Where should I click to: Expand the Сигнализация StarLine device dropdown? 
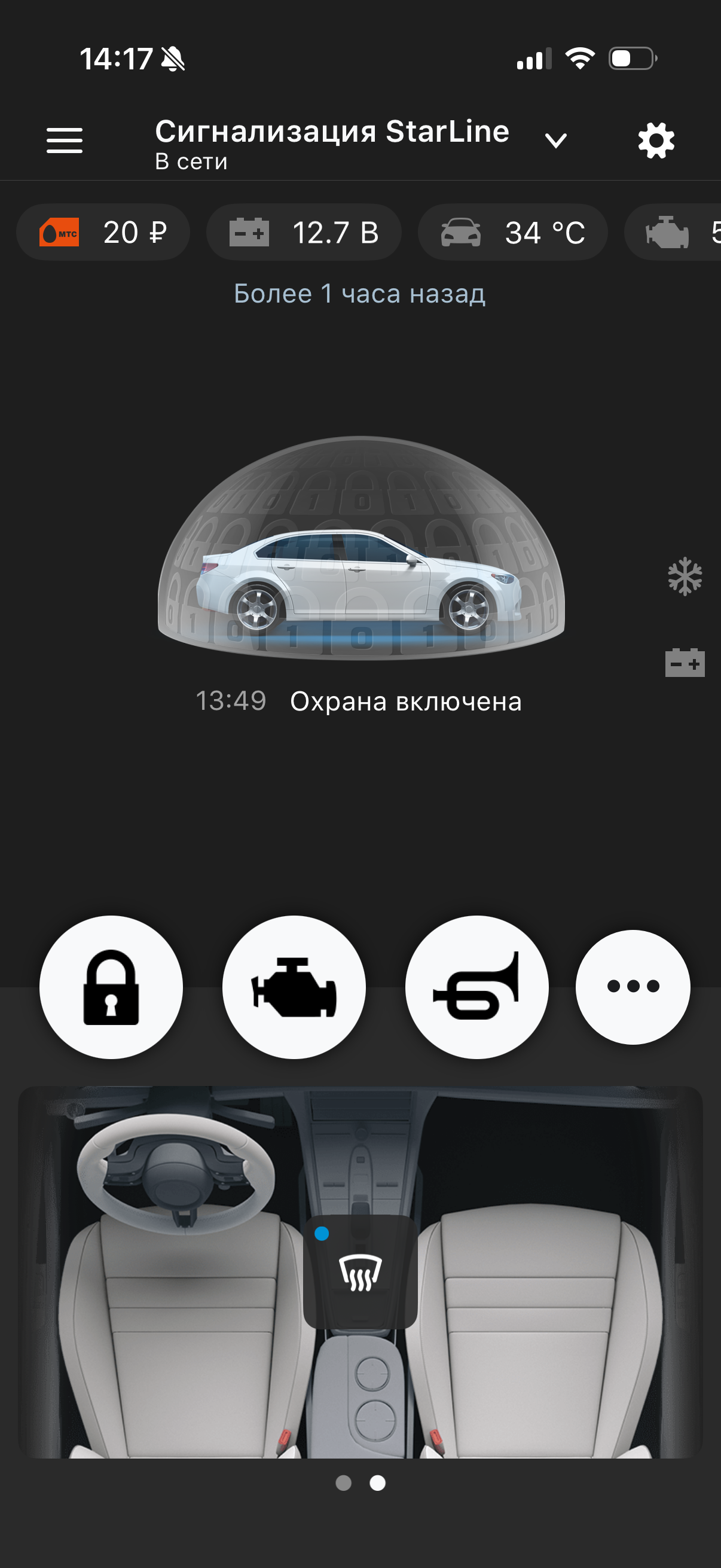[x=555, y=141]
